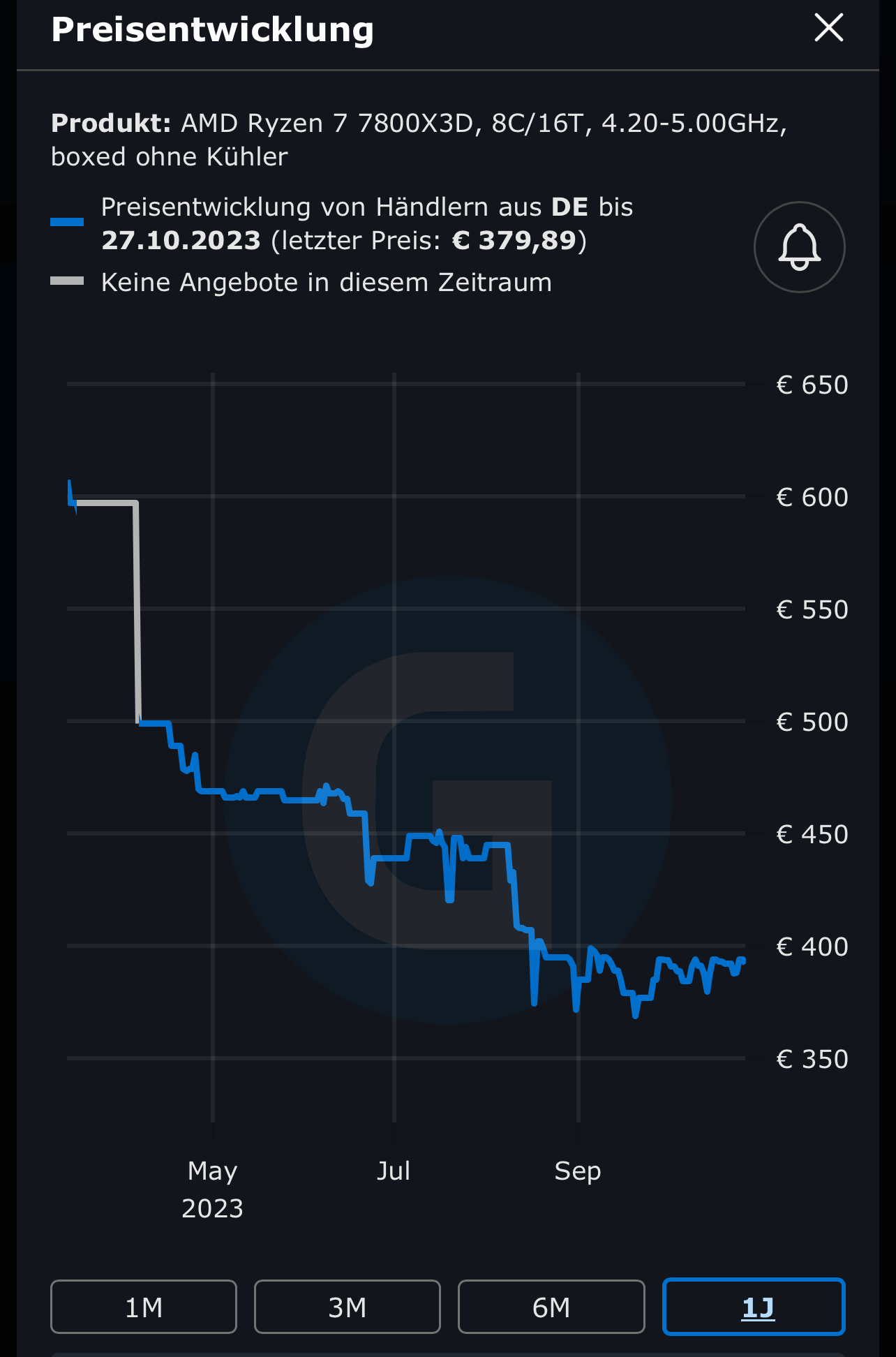
Task: Set a price alert with the bell
Action: tap(799, 247)
